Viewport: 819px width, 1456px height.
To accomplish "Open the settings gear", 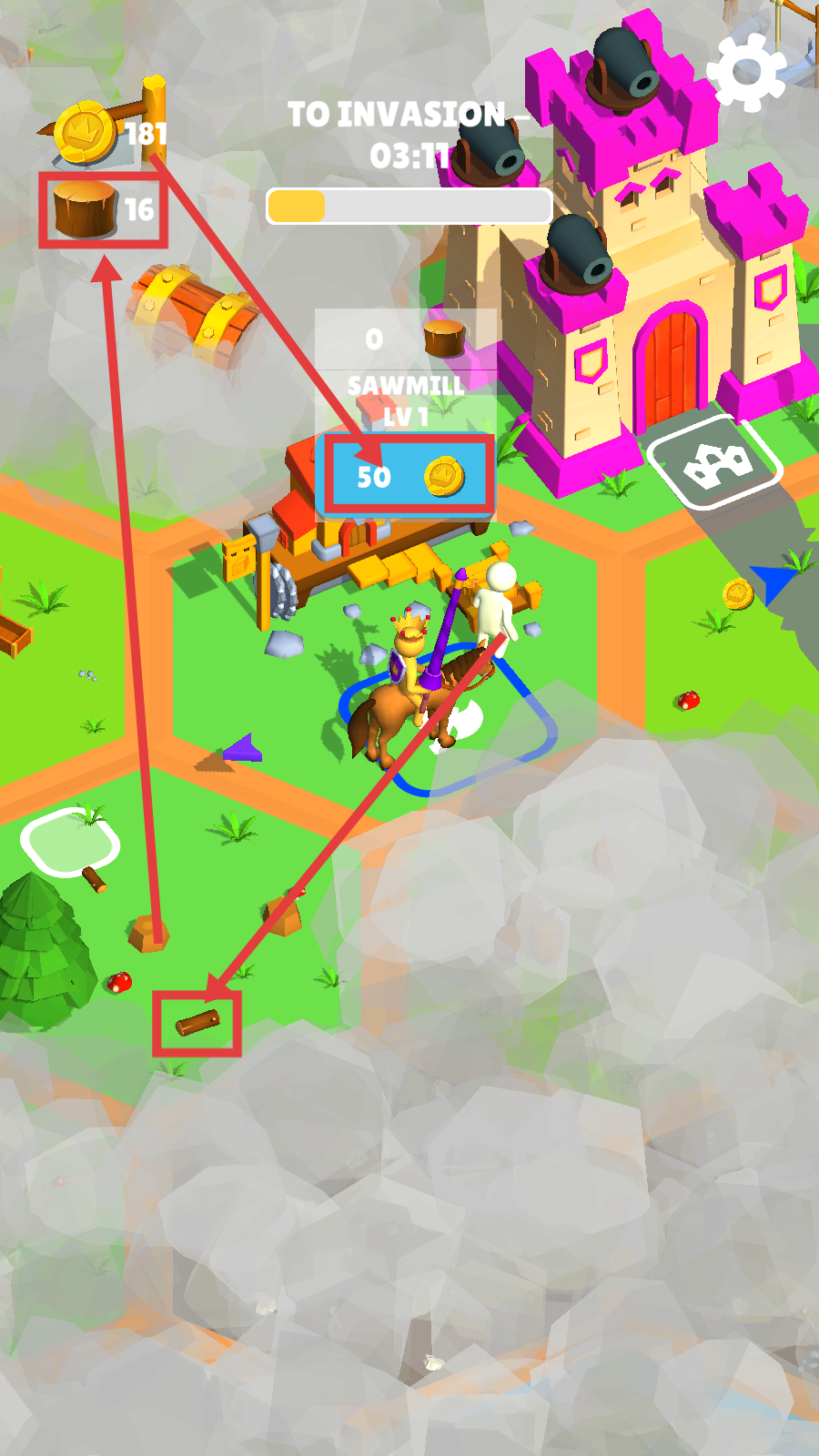I will (745, 72).
